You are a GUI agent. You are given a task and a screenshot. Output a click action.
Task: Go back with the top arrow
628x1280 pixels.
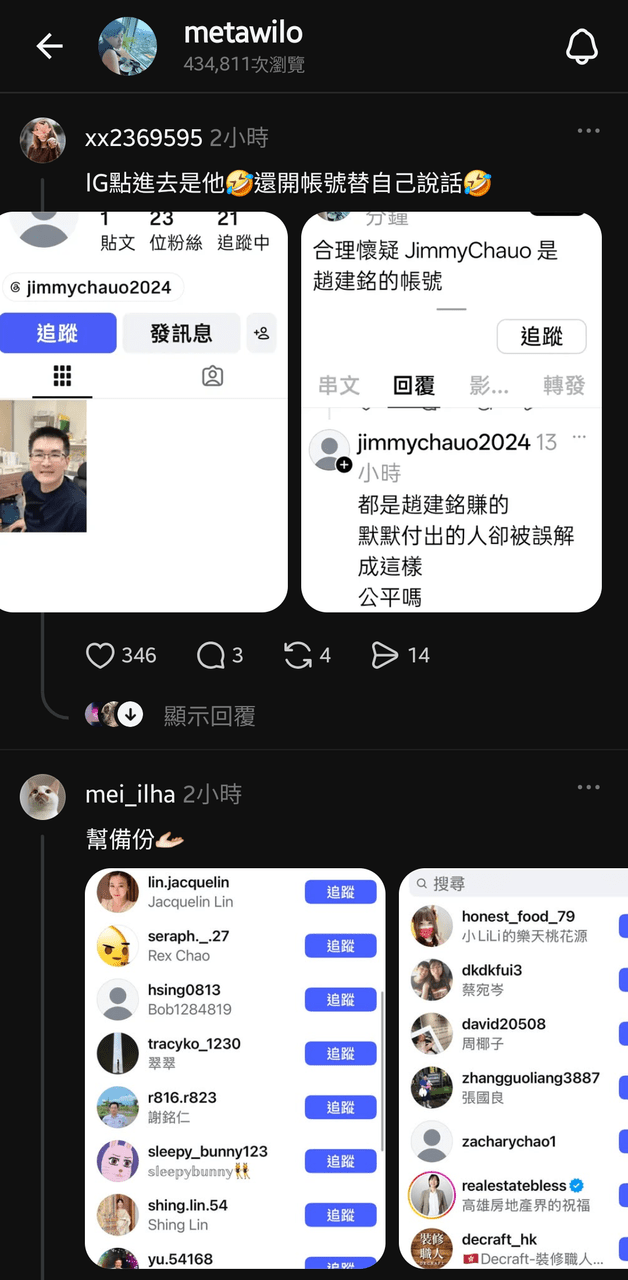(49, 46)
